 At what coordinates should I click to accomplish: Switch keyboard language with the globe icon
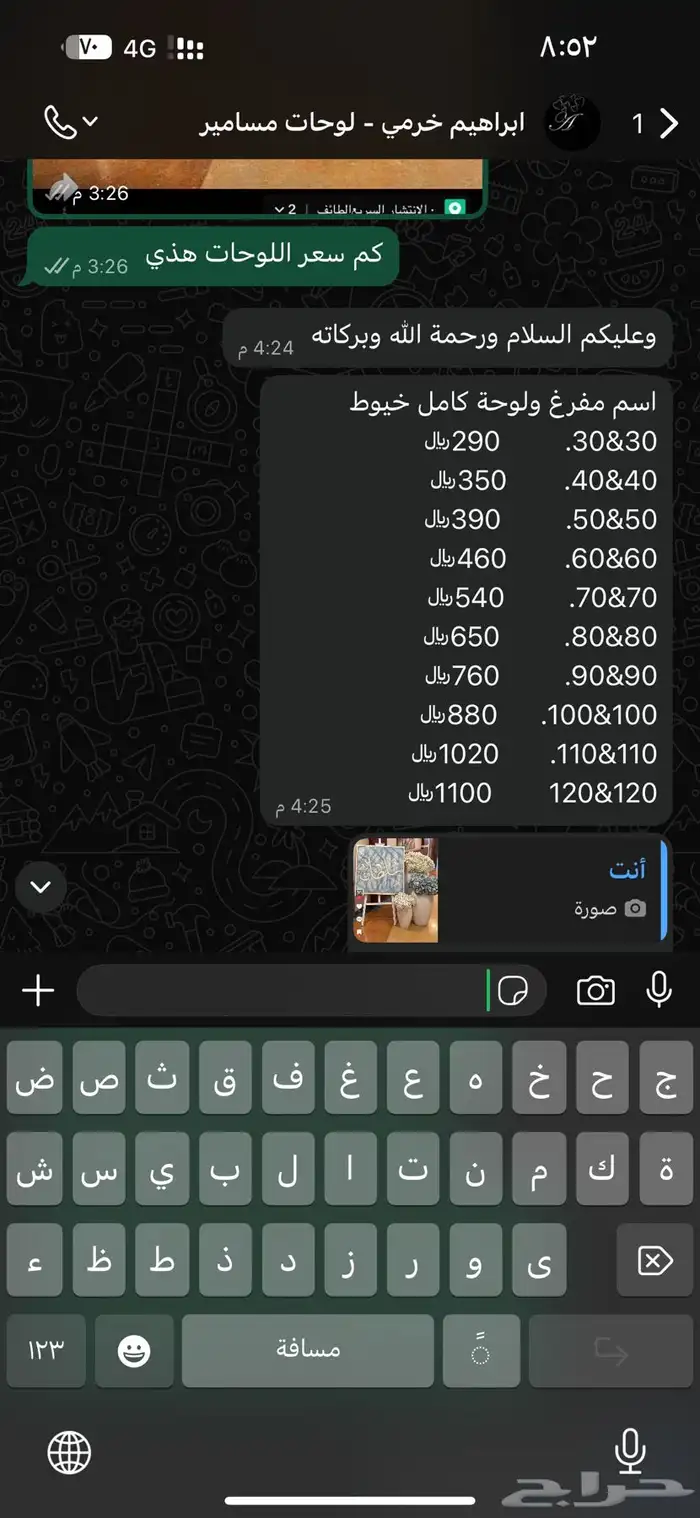click(69, 1452)
